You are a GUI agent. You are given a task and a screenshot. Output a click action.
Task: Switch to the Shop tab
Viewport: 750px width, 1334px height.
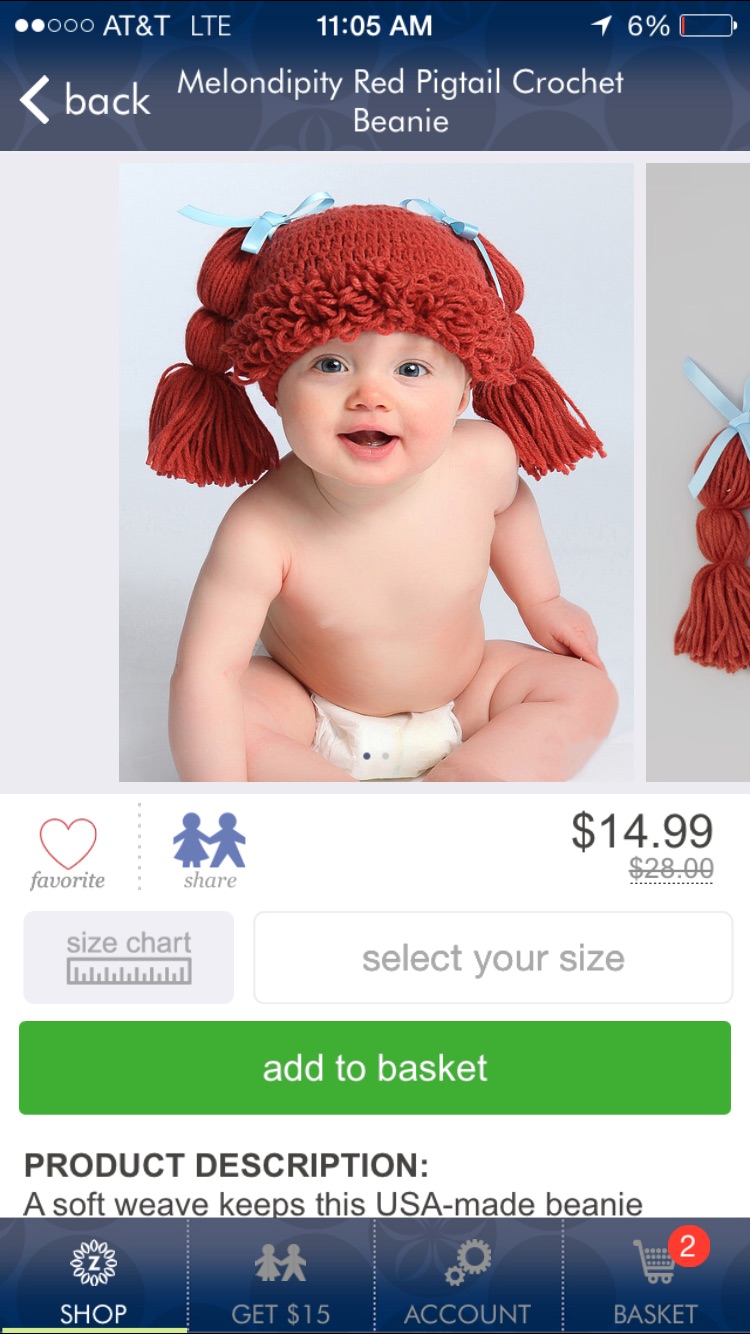tap(93, 1278)
